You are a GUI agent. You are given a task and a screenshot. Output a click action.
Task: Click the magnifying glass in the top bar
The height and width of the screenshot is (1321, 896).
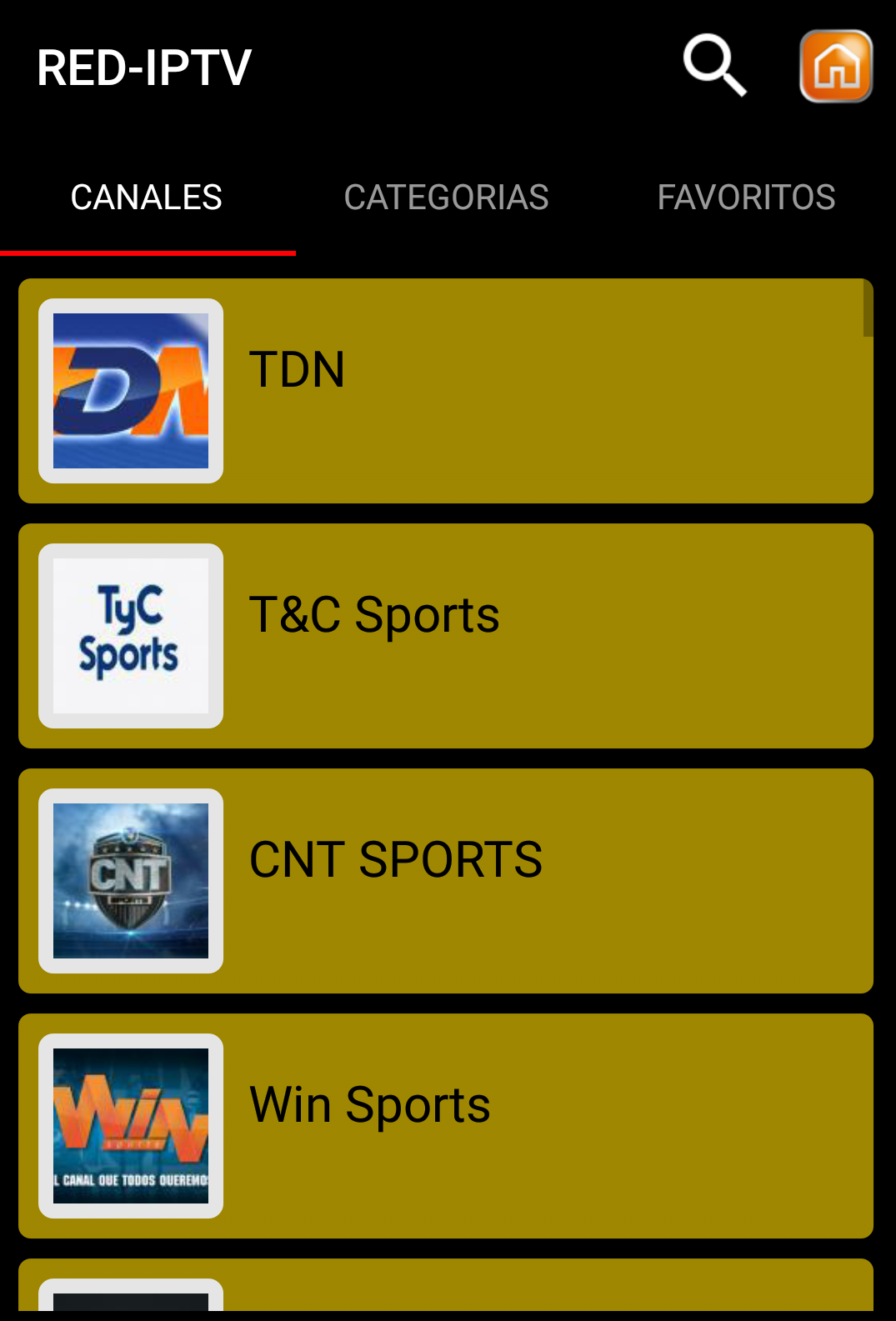click(x=715, y=66)
